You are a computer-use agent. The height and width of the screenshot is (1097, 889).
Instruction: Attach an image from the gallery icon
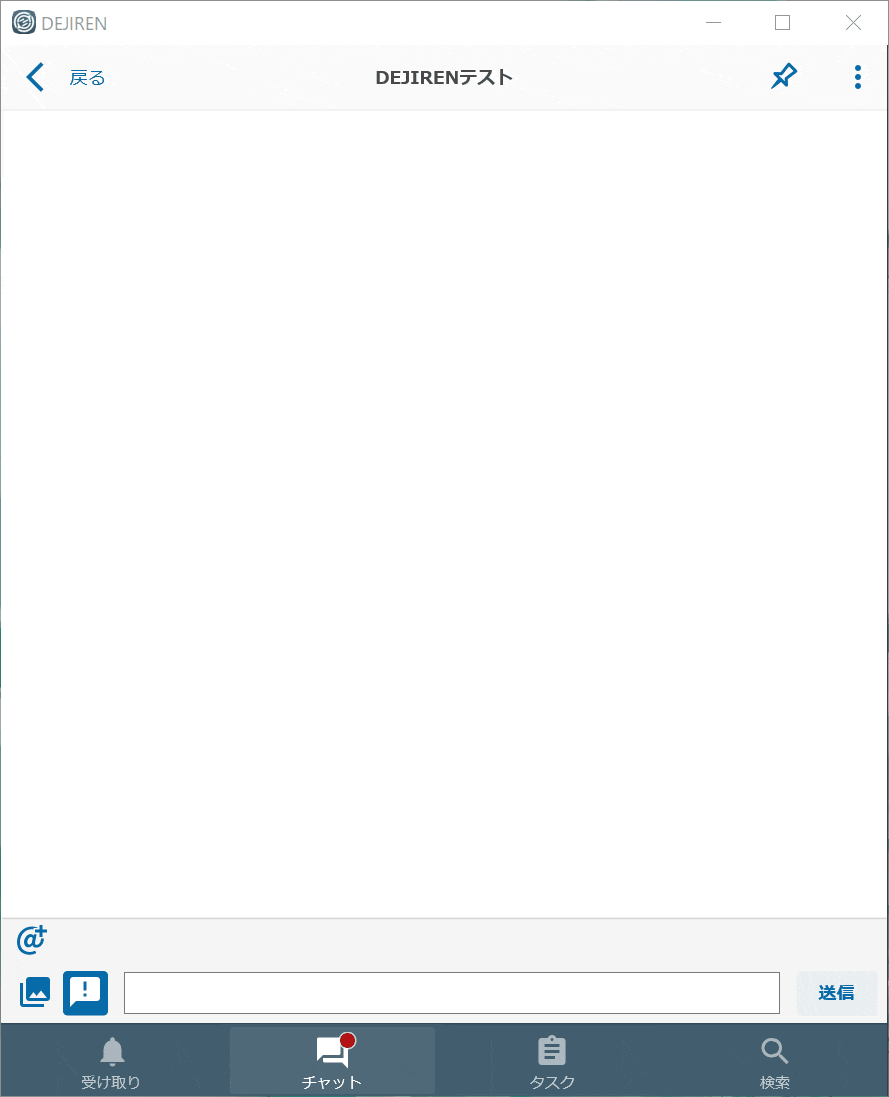tap(35, 992)
